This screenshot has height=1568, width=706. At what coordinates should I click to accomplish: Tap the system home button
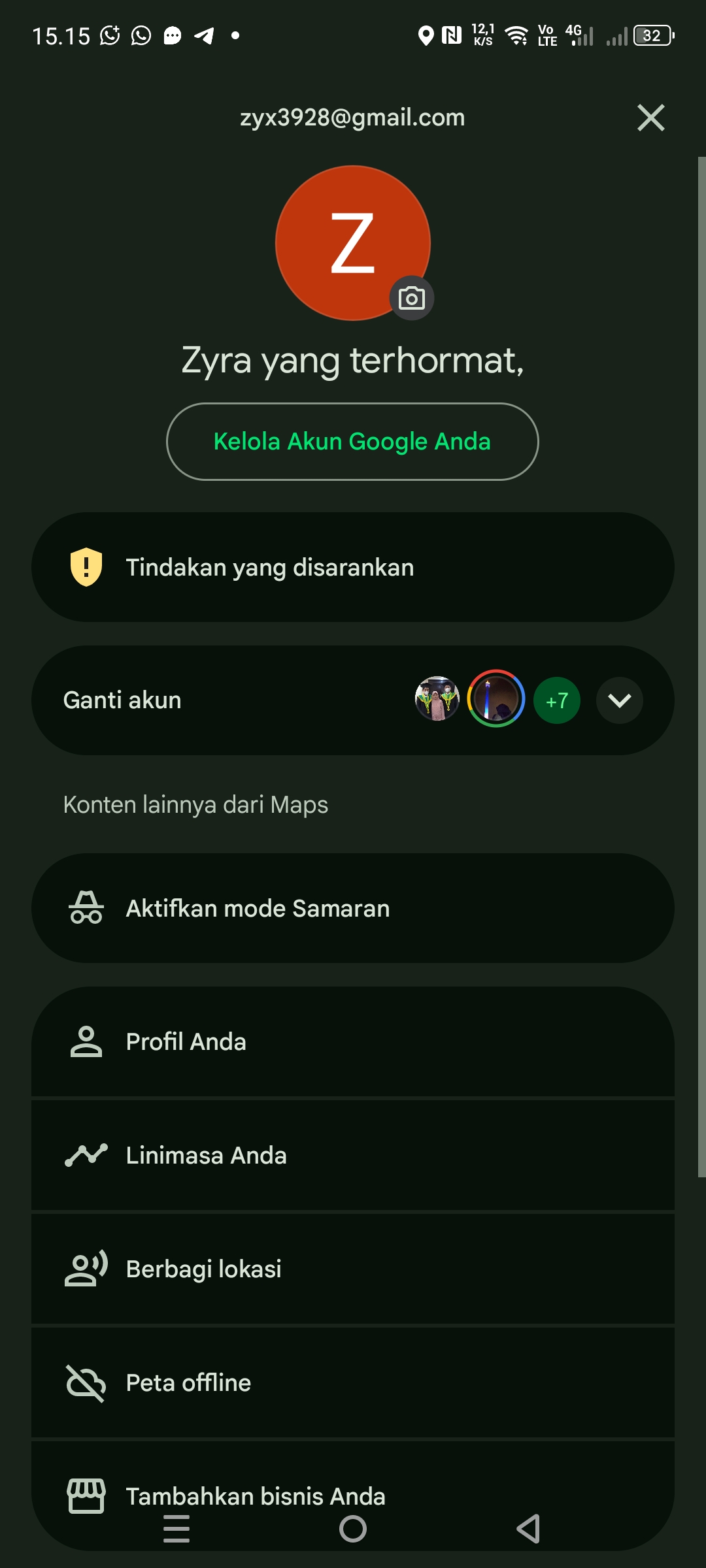[x=353, y=1529]
